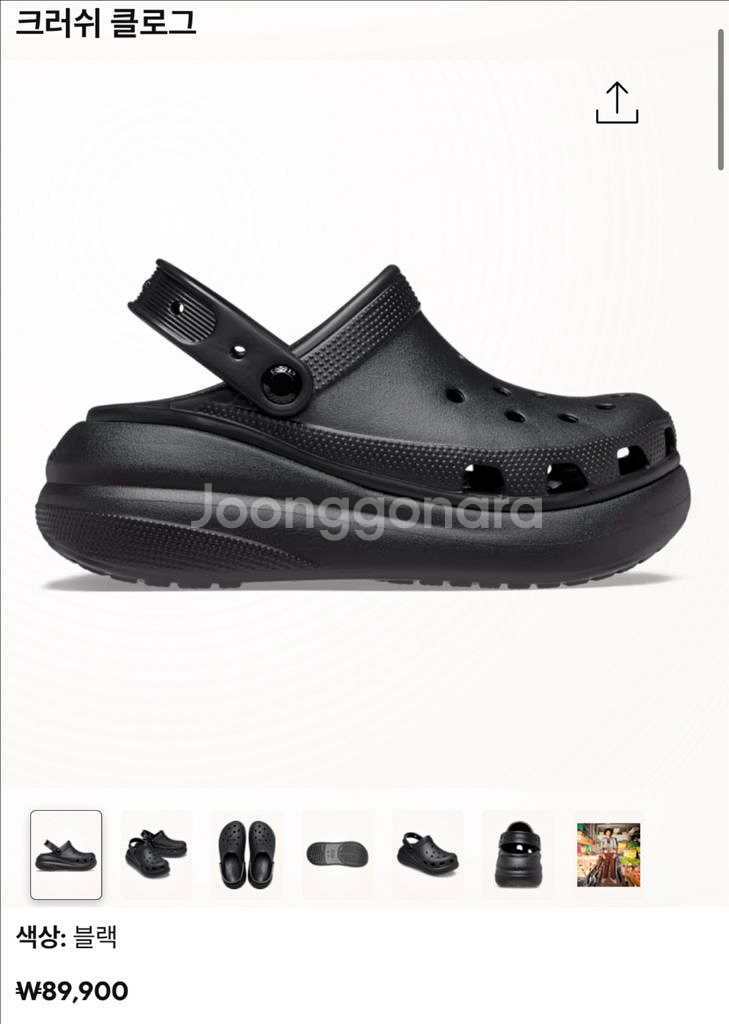Share this Crush Clog product
The image size is (729, 1024).
617,103
